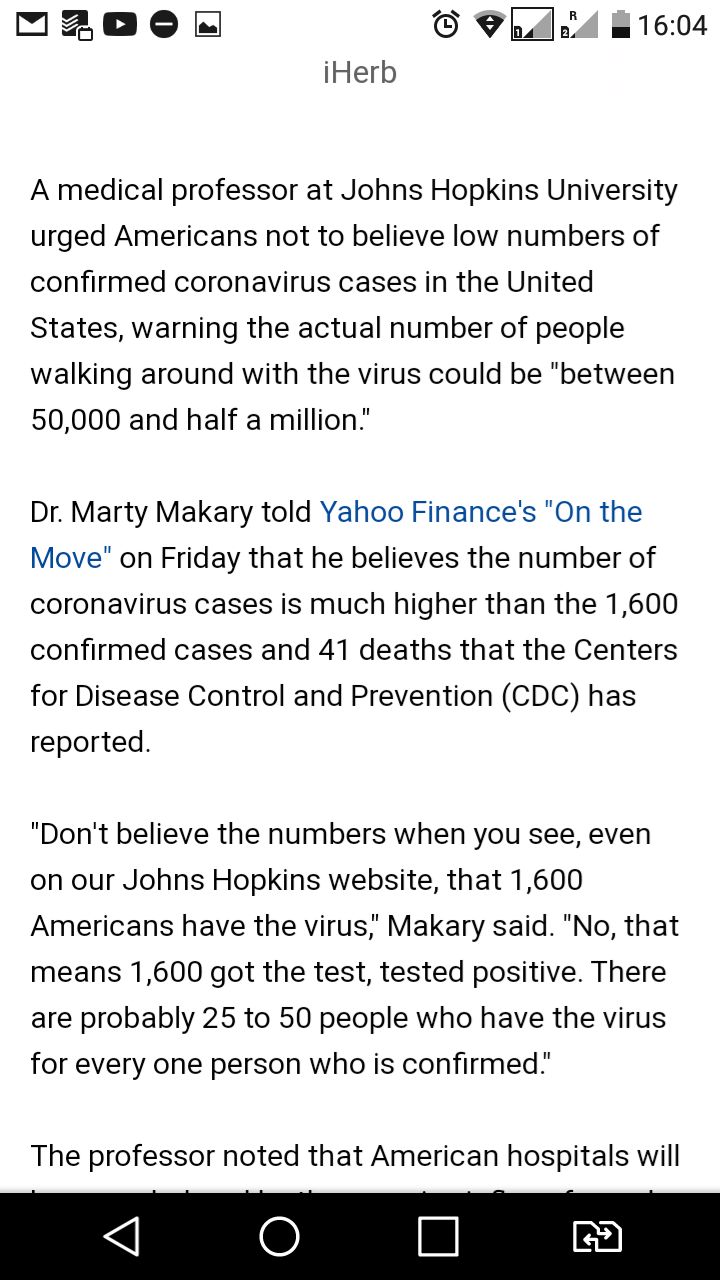The height and width of the screenshot is (1280, 720).
Task: Open the iHerb link at top
Action: [360, 73]
